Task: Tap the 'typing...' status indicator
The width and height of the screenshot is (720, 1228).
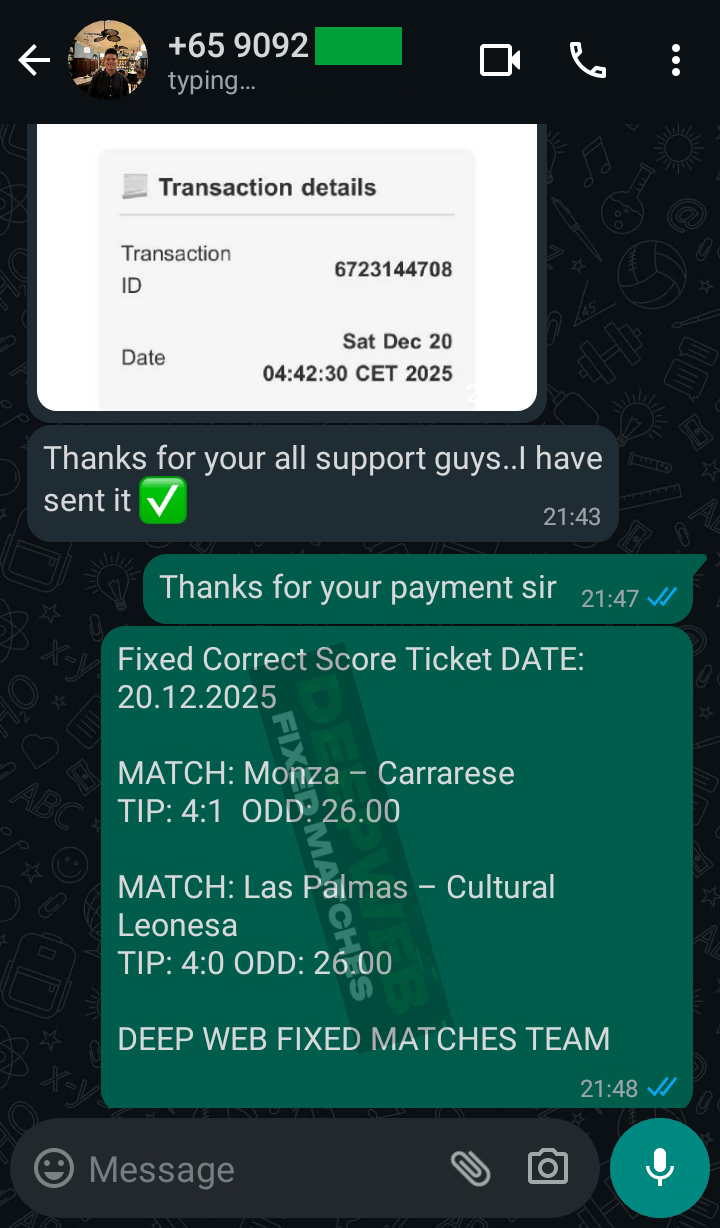Action: tap(210, 81)
